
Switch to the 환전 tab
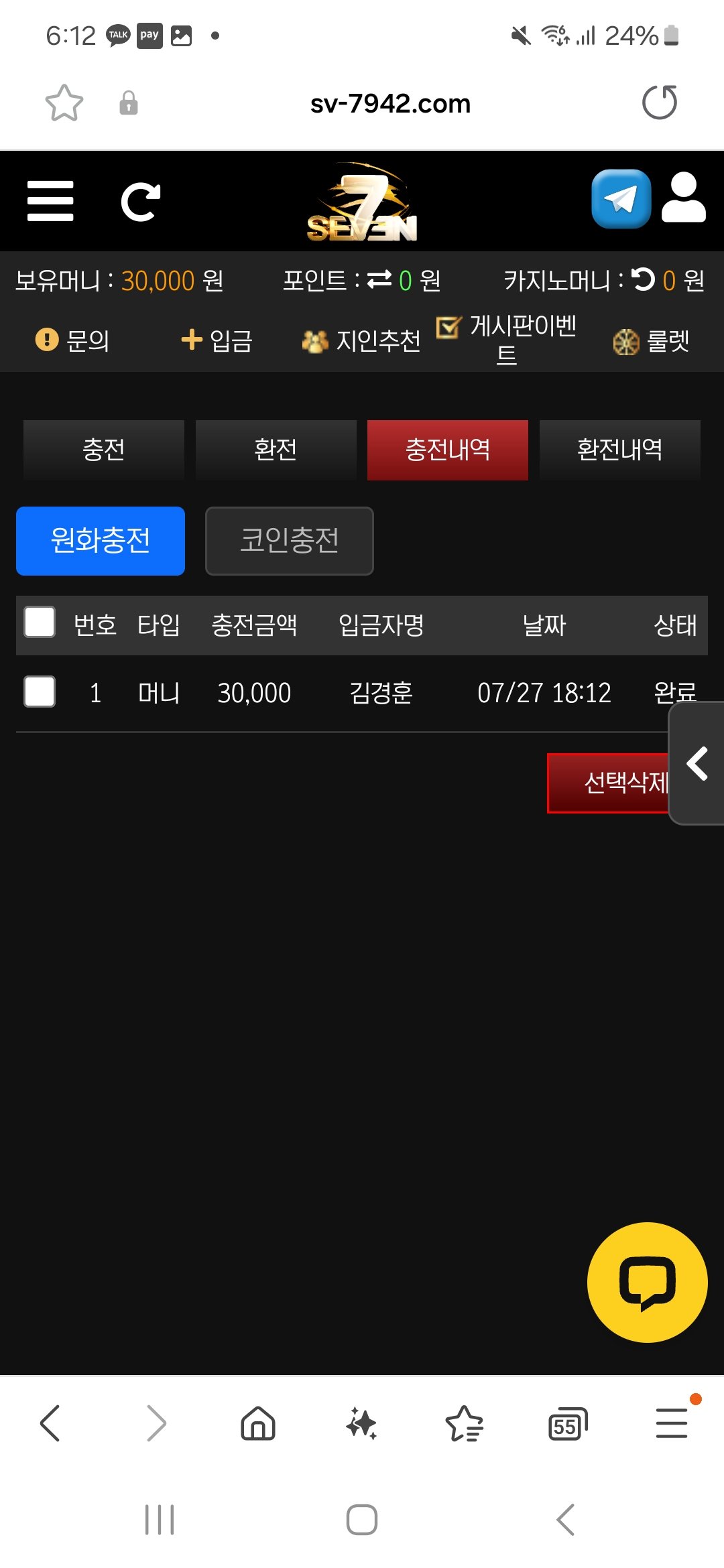tap(276, 450)
